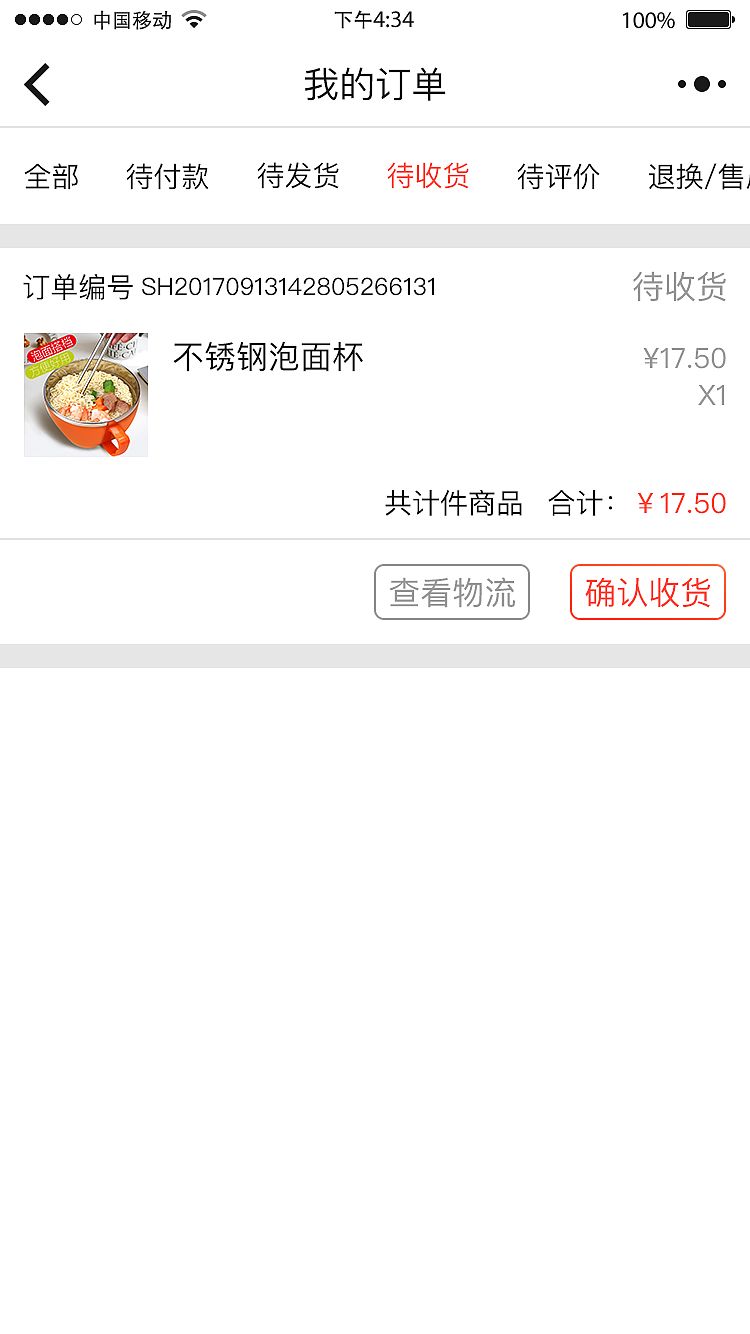Tap the 不锈钢泡面杯 product name
This screenshot has width=750, height=1334.
(267, 356)
